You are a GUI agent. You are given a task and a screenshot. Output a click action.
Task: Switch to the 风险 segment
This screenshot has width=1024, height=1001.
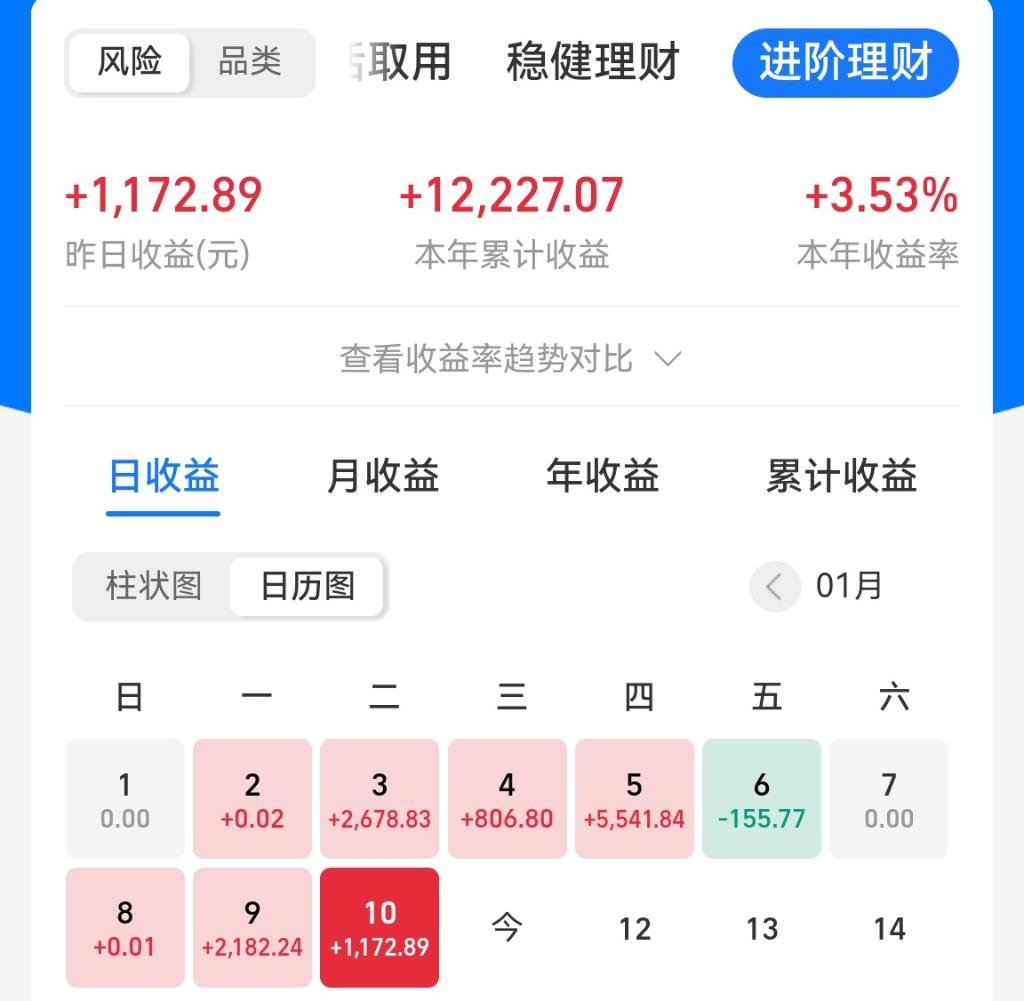pos(129,63)
